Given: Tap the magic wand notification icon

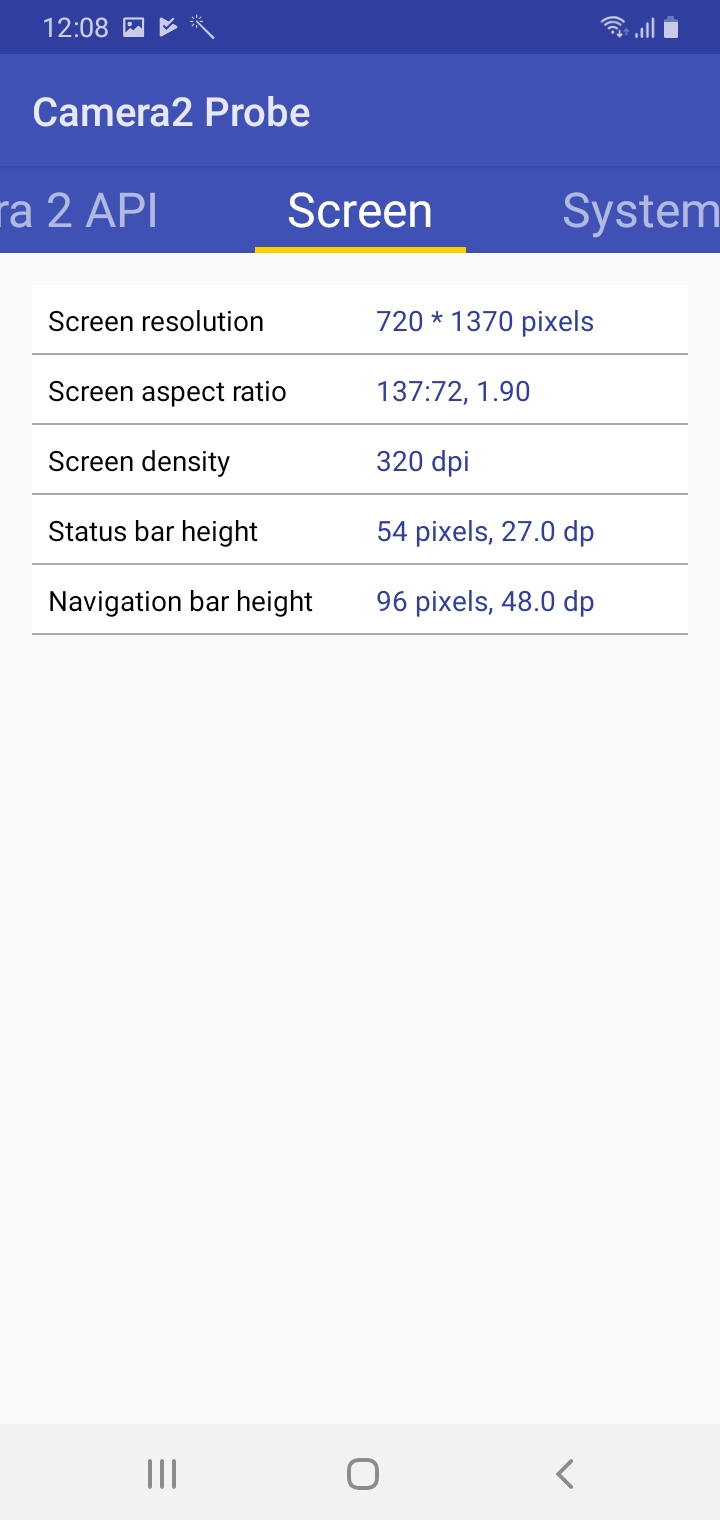Looking at the screenshot, I should pos(202,27).
